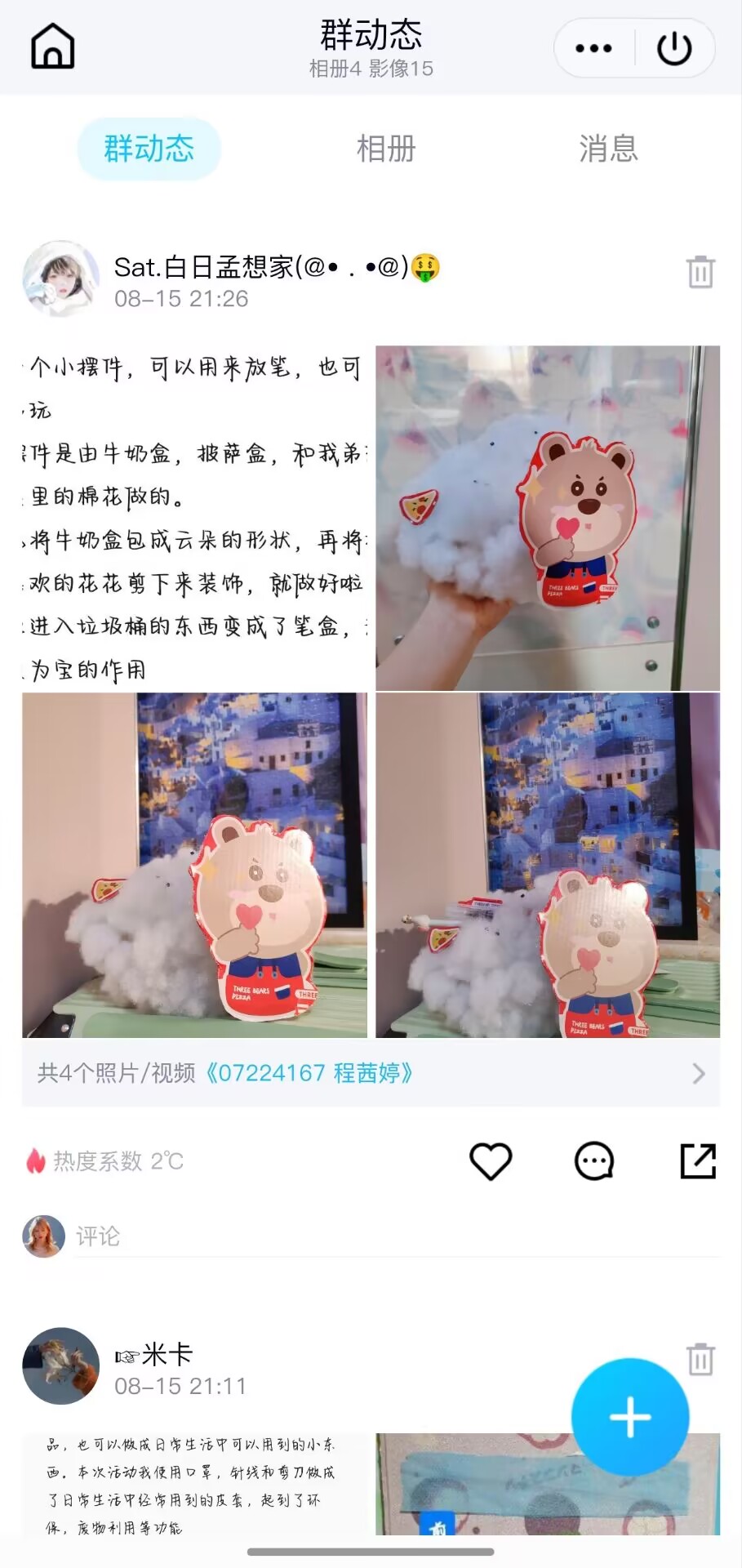Delete the post by Sat.白日孟想家
The width and height of the screenshot is (742, 1568).
700,272
